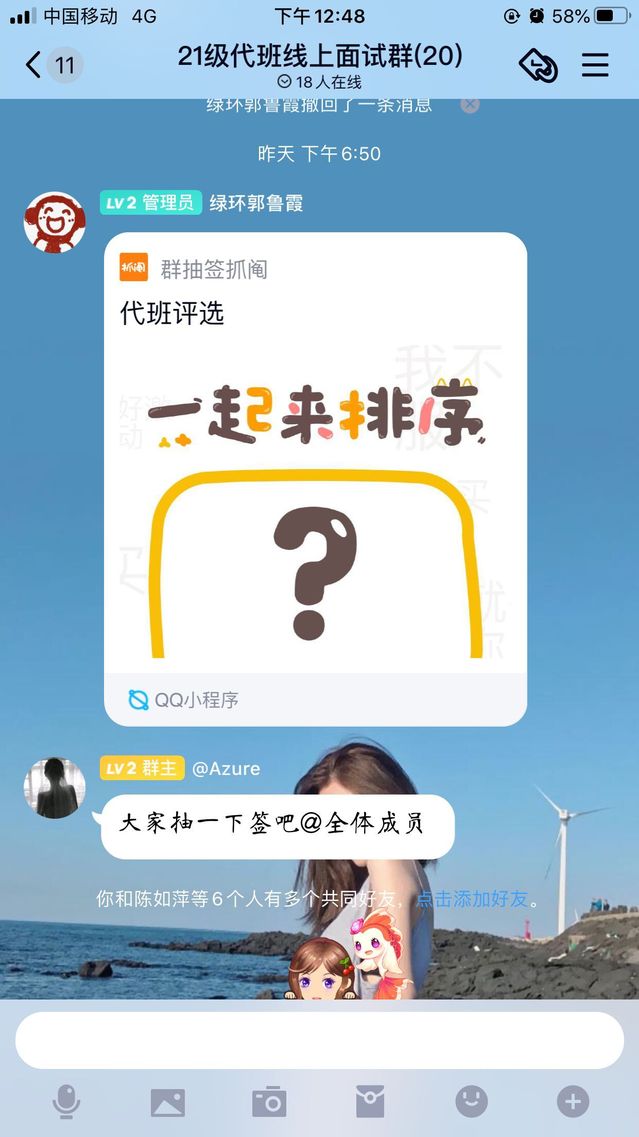Open the camera to take a photo

click(x=269, y=1102)
